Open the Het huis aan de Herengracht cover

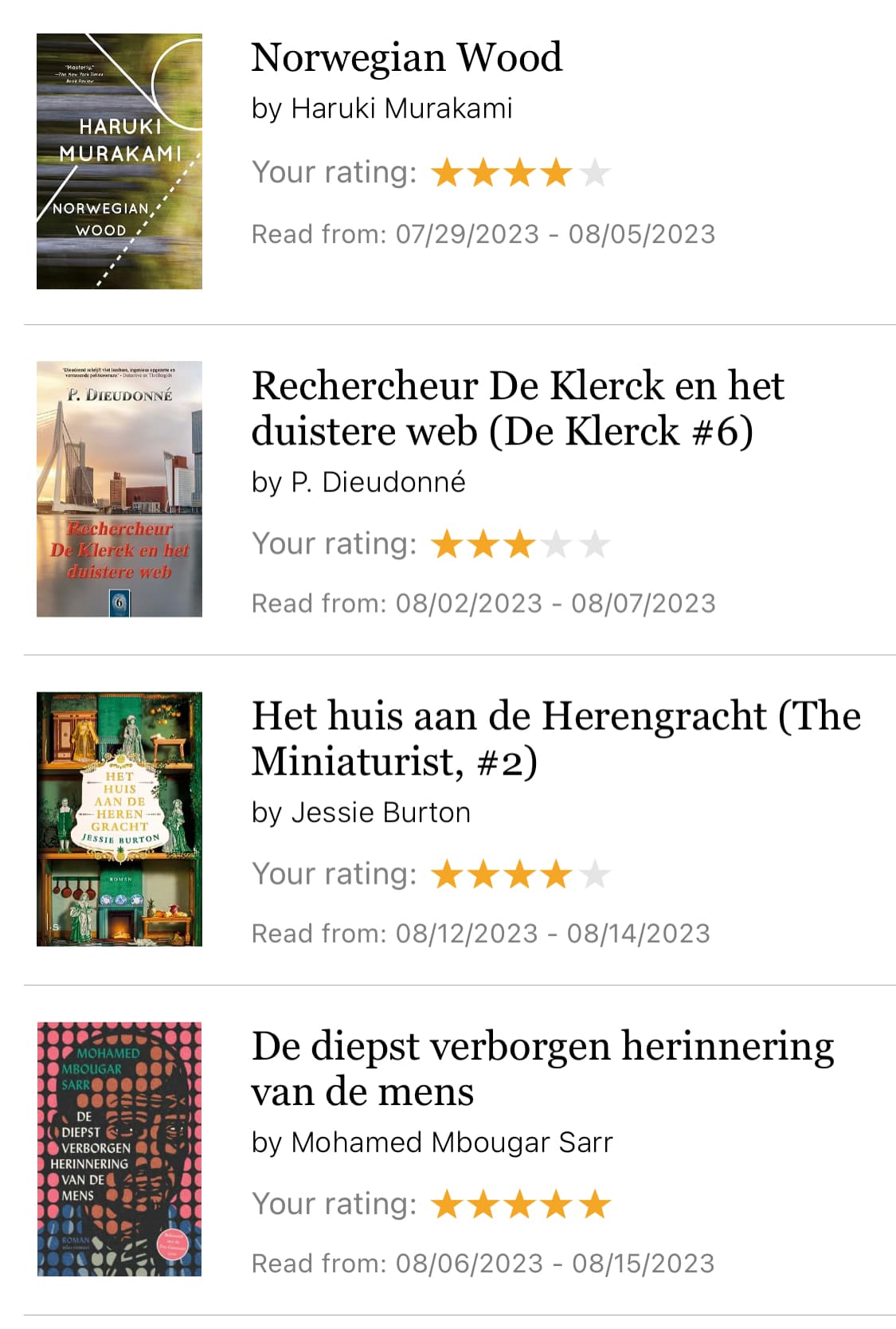click(x=119, y=819)
